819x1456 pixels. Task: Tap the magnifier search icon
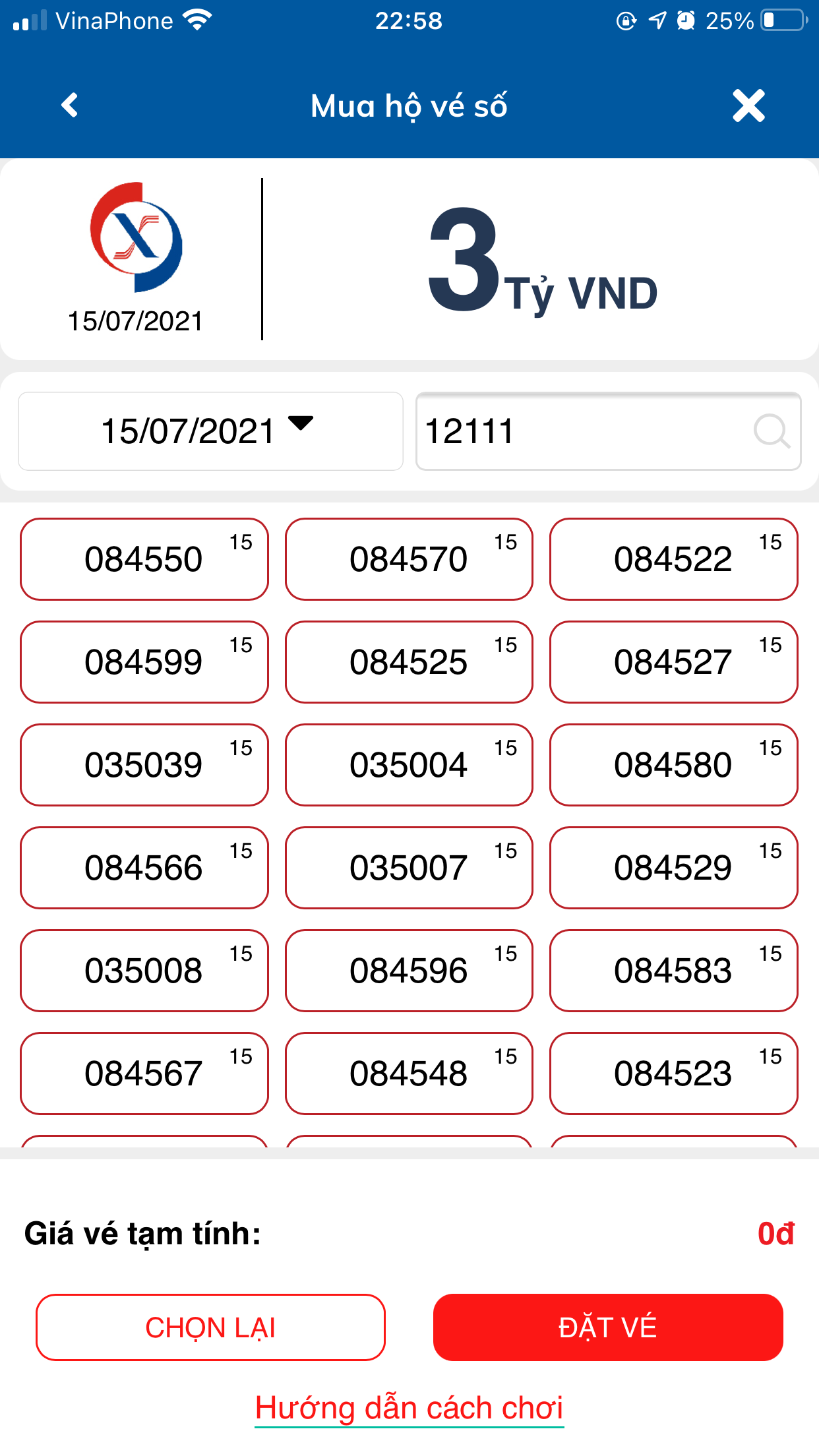coord(771,431)
